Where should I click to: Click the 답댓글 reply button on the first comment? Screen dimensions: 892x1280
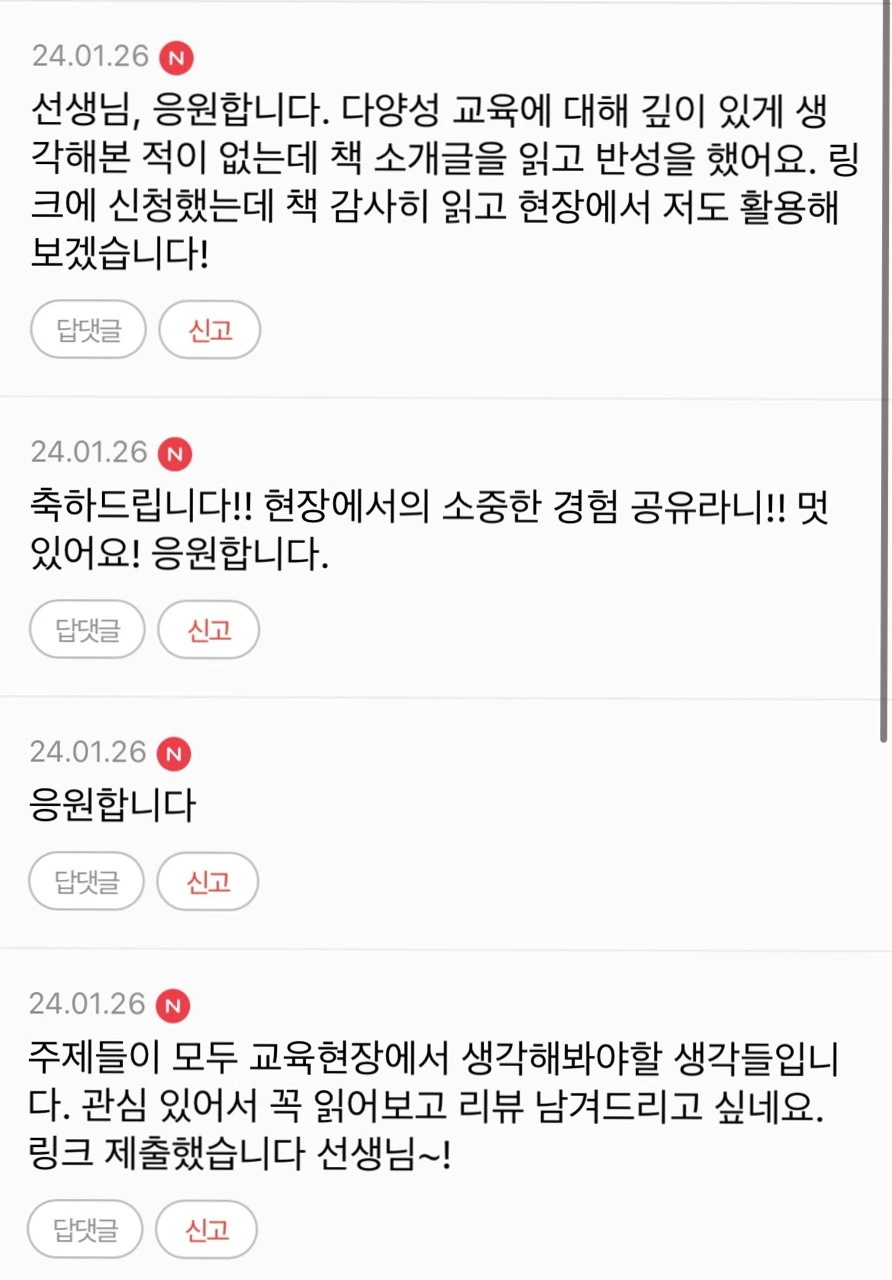tap(87, 329)
